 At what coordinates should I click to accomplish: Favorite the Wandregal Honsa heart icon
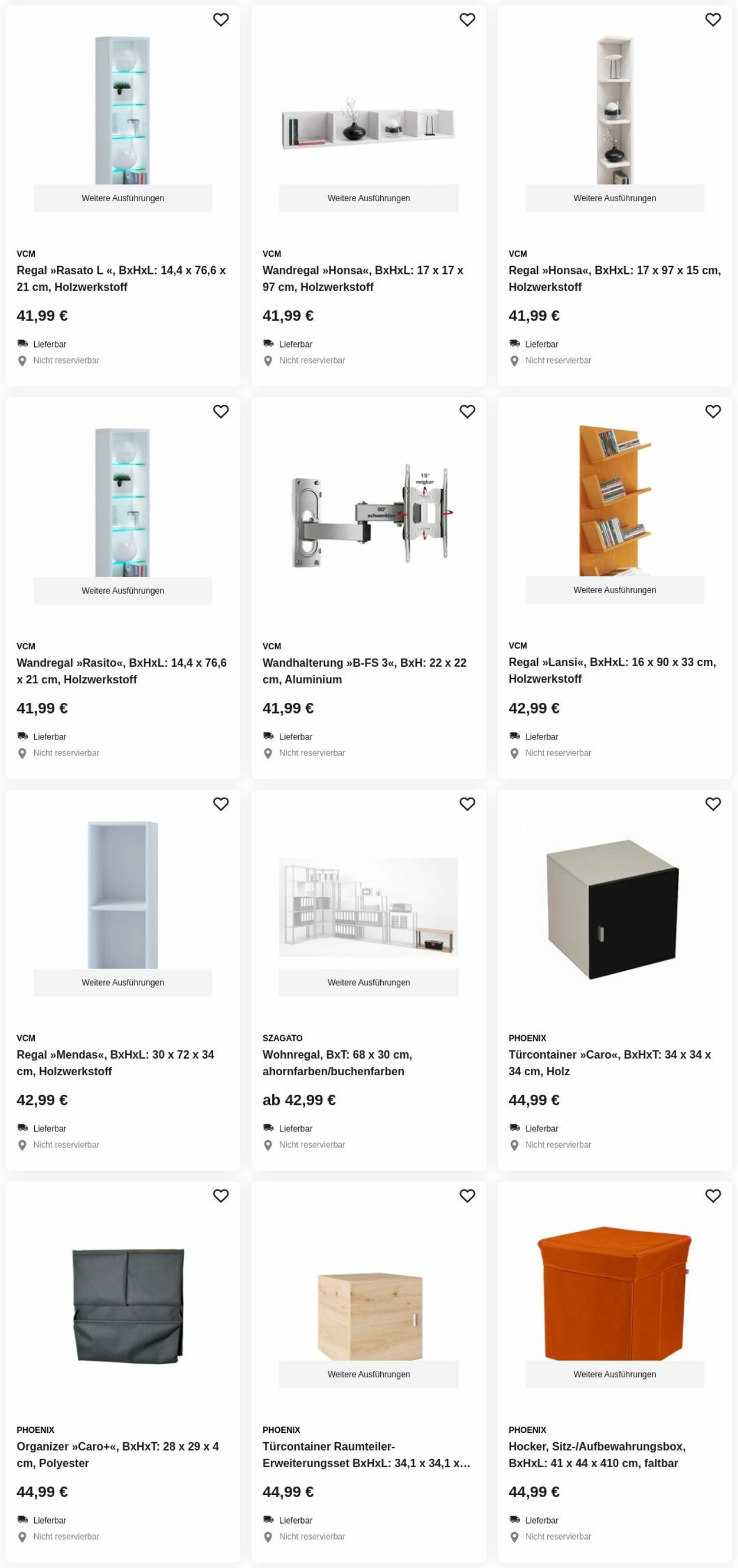click(x=466, y=20)
